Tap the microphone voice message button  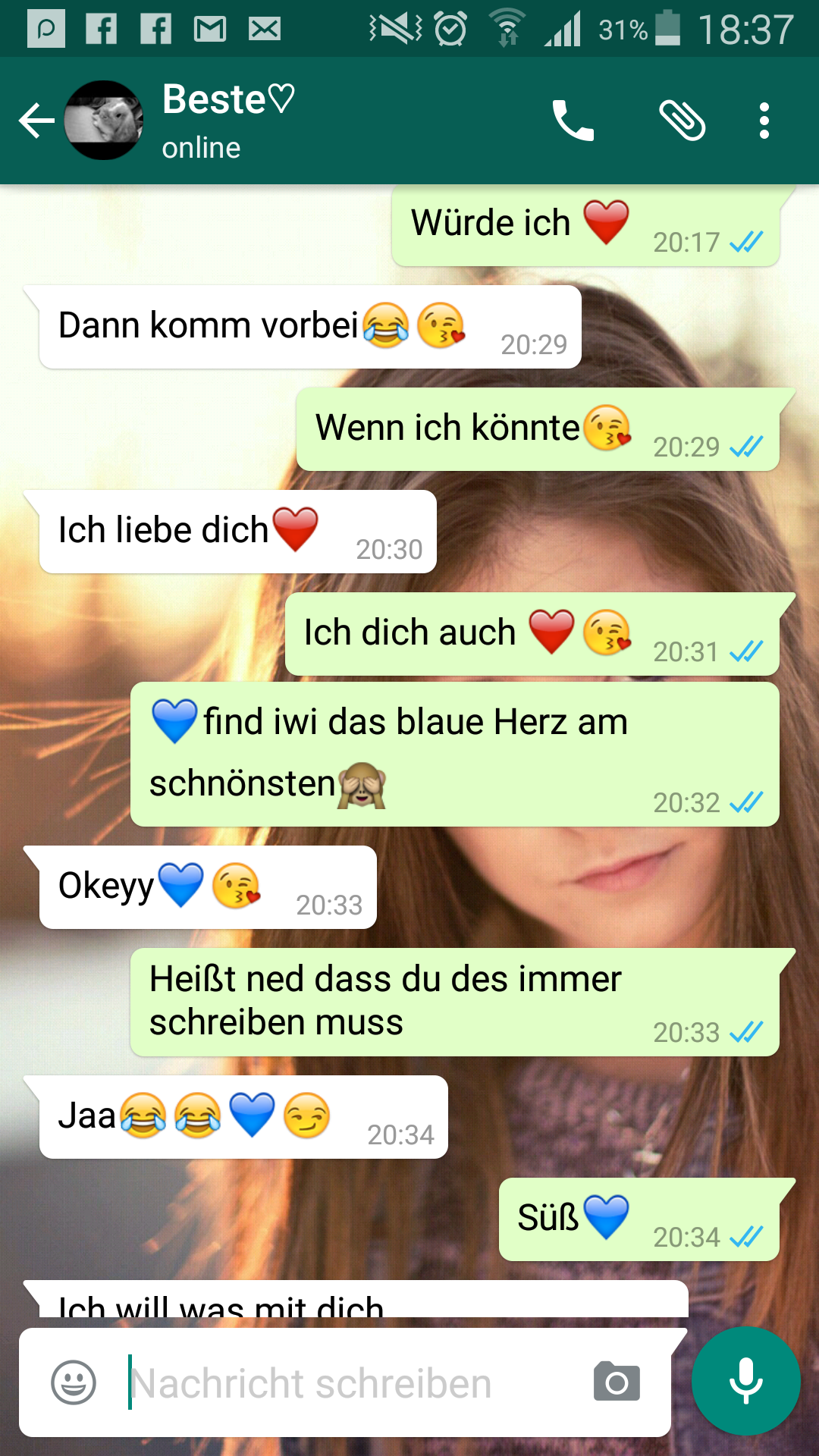745,1381
